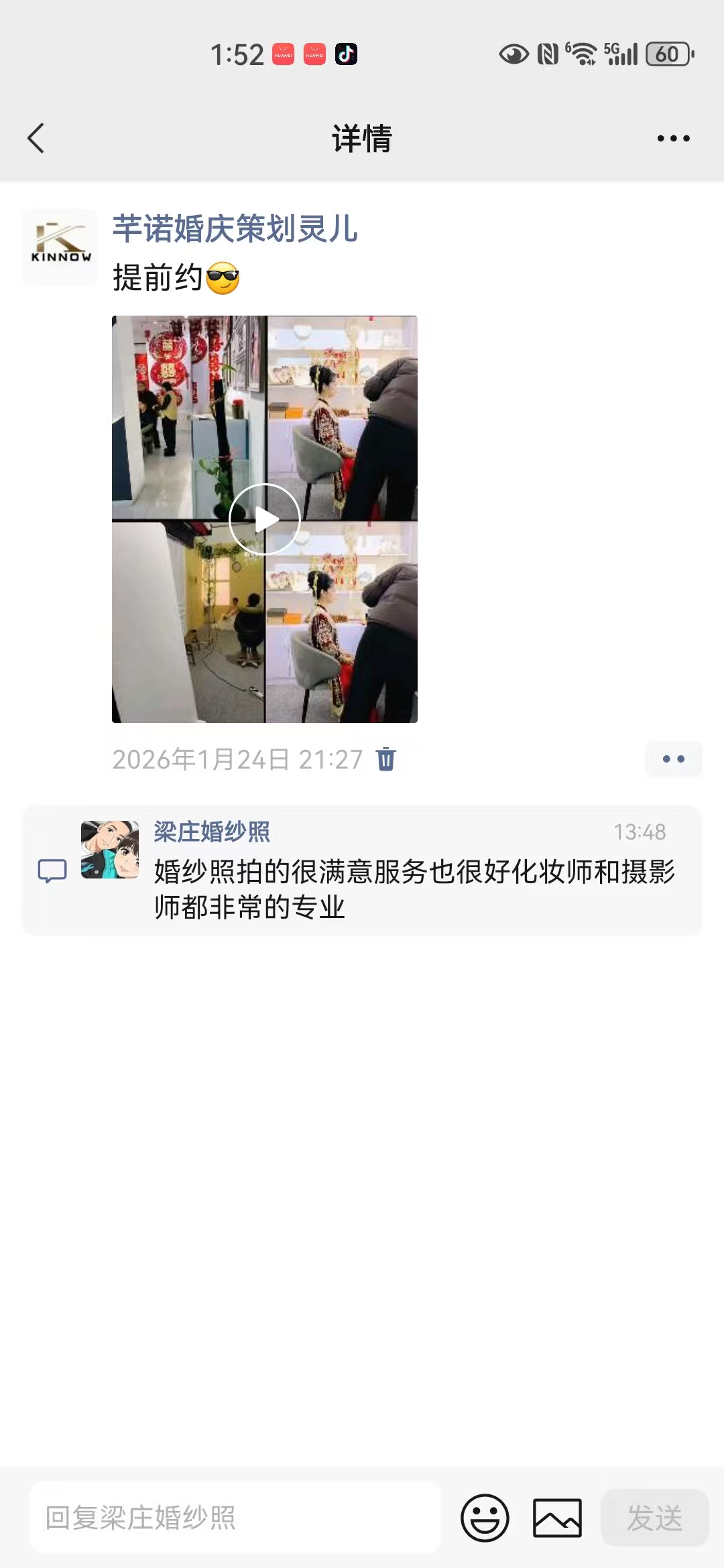724x1568 pixels.
Task: Go back from the 详情 page
Action: (x=36, y=139)
